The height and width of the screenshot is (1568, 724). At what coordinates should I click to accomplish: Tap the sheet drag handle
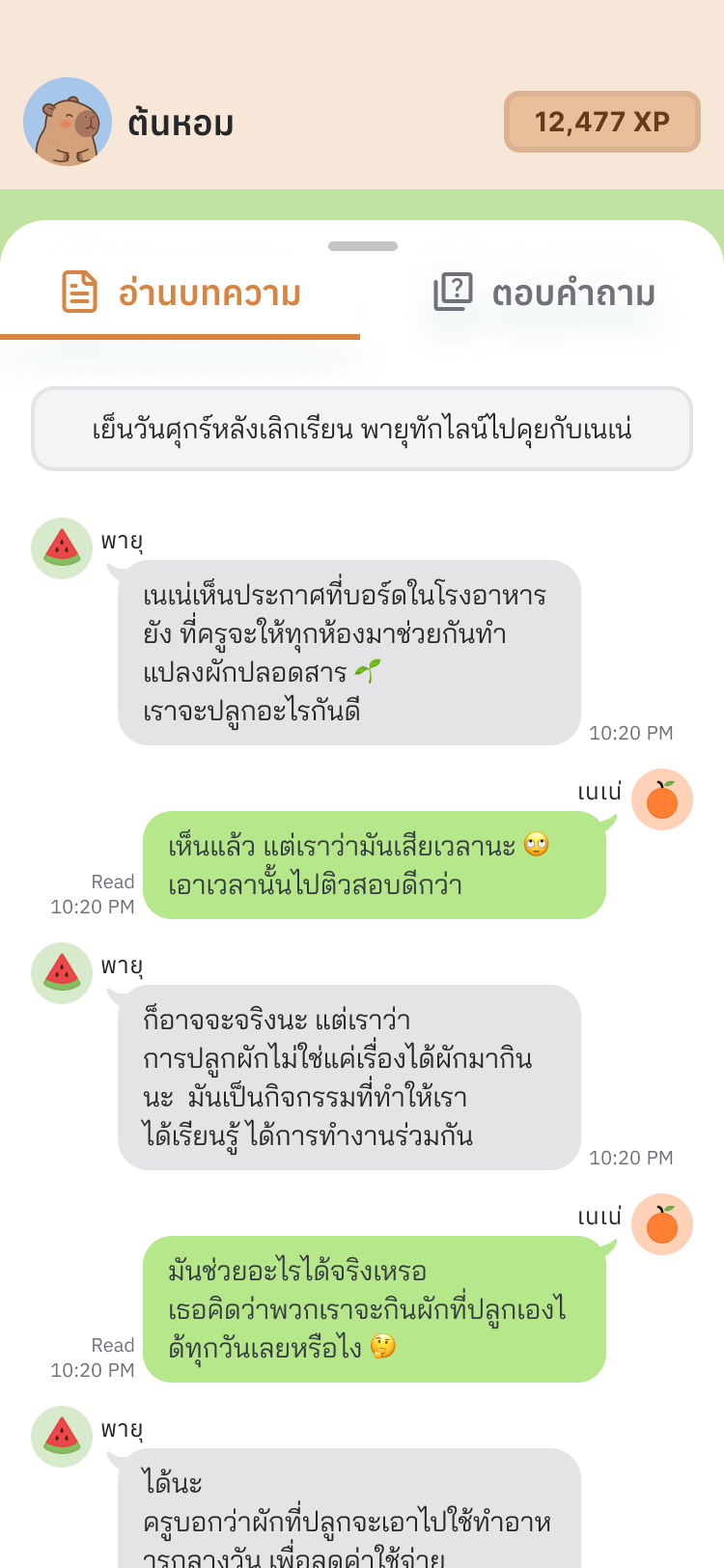pos(362,246)
